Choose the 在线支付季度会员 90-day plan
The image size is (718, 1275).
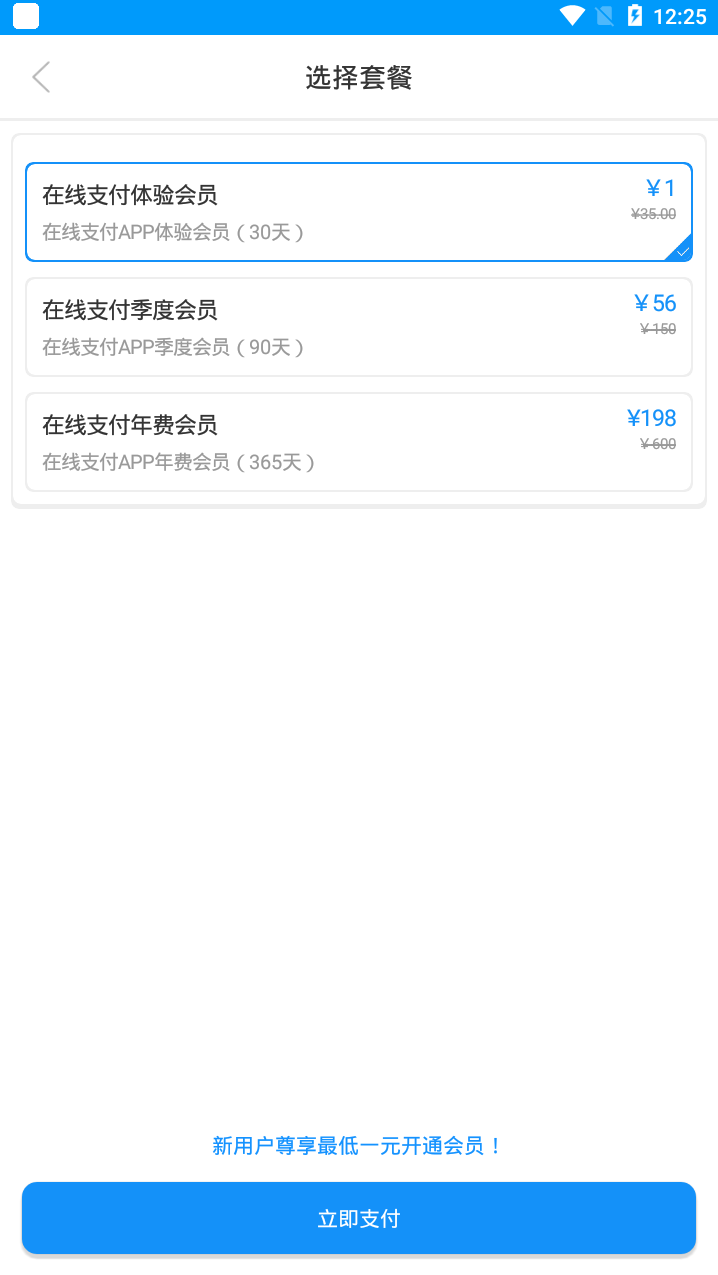(x=359, y=327)
